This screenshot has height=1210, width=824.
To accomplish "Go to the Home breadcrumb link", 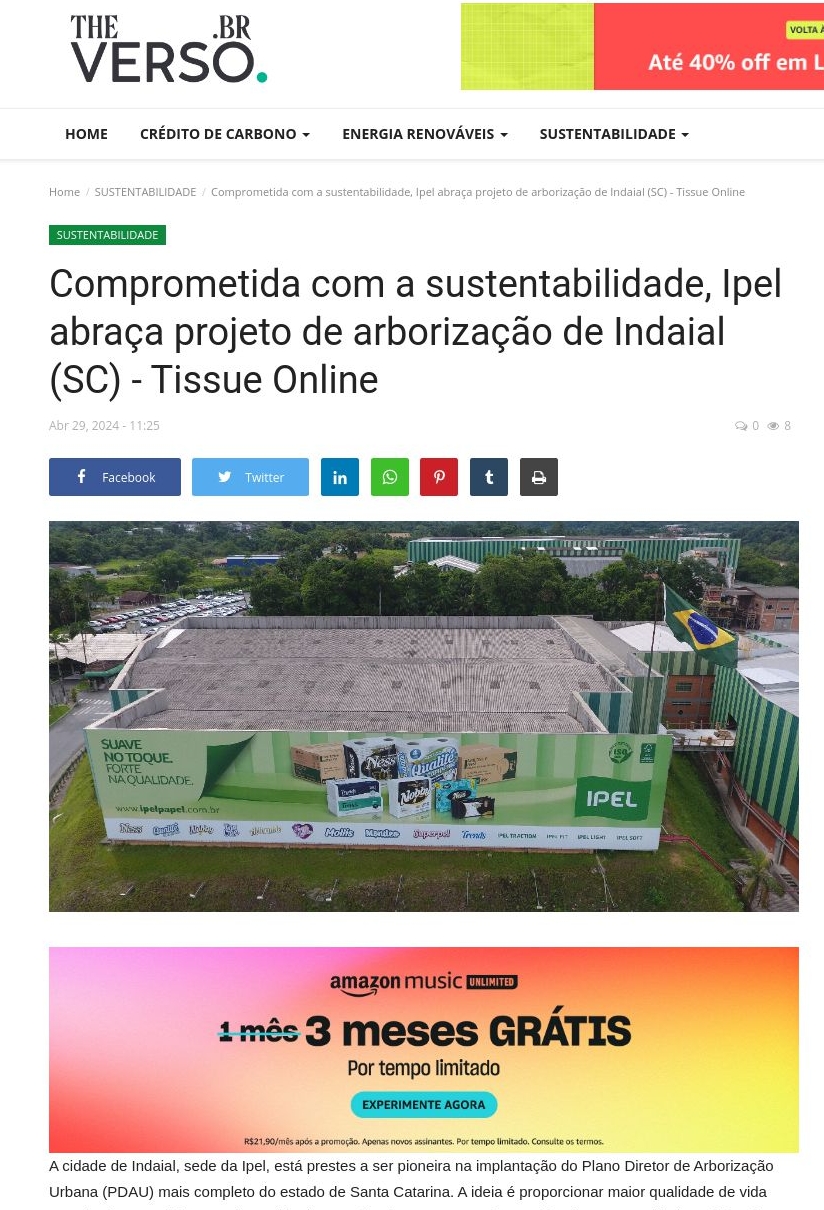I will [x=64, y=192].
